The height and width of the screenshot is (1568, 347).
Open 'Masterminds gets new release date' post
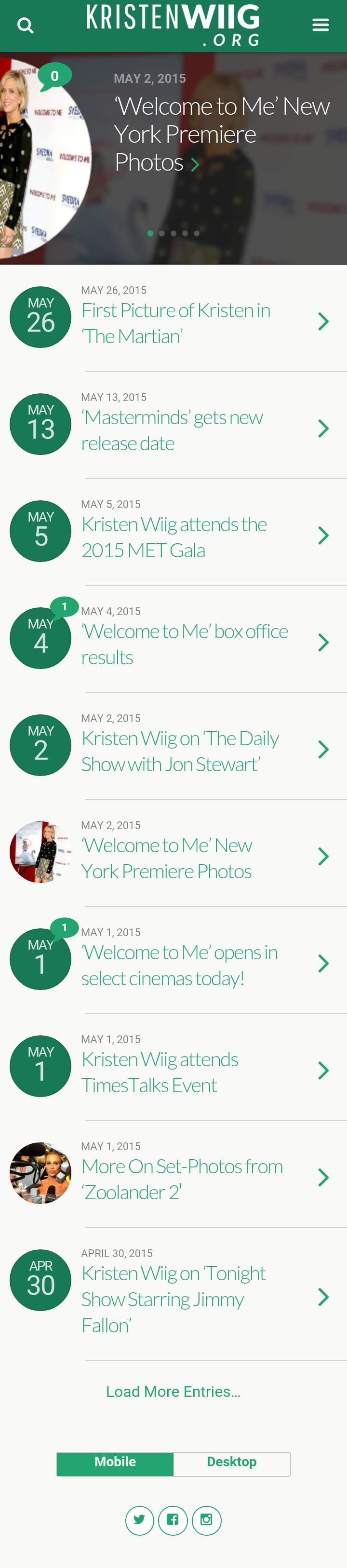tap(172, 430)
